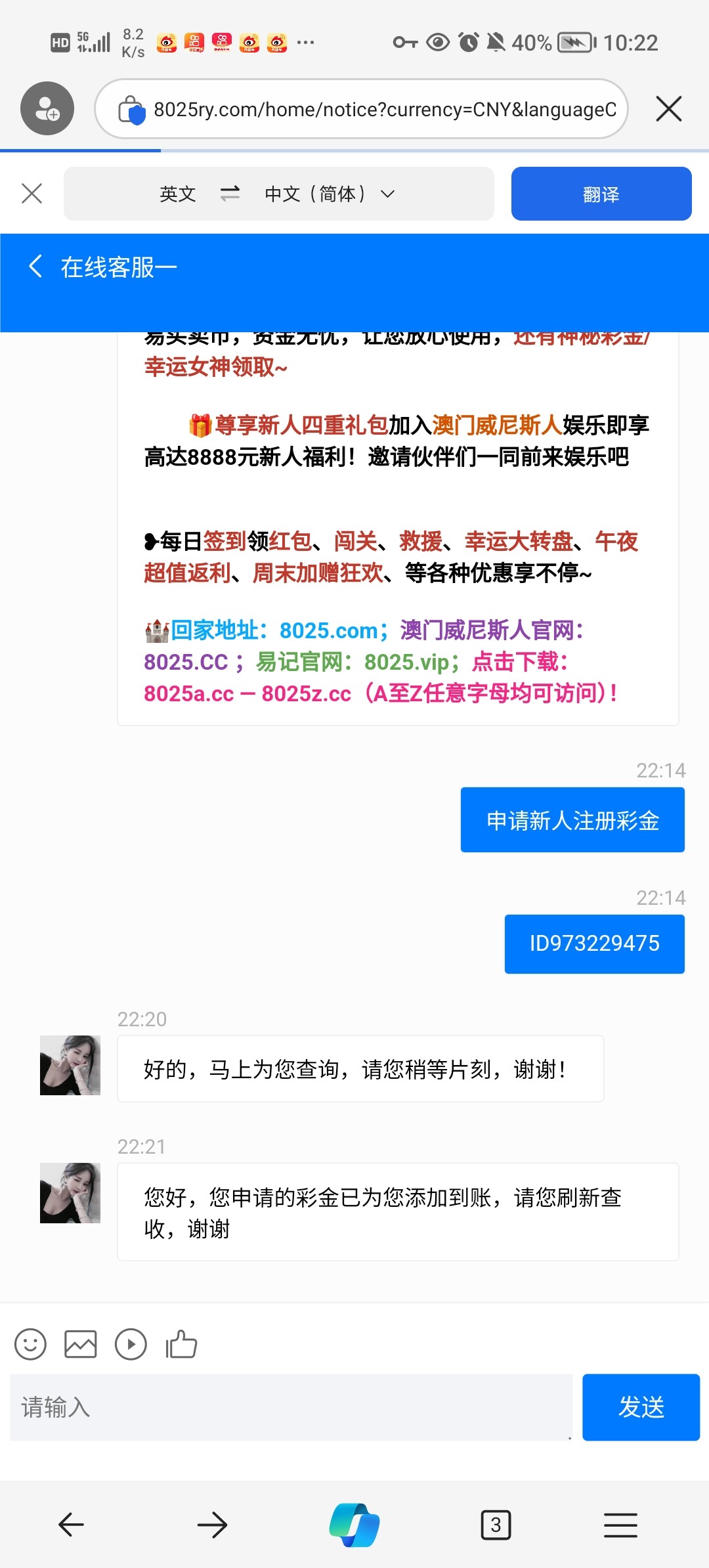The width and height of the screenshot is (709, 1568).
Task: Go back to the previous browser page
Action: tap(71, 1525)
